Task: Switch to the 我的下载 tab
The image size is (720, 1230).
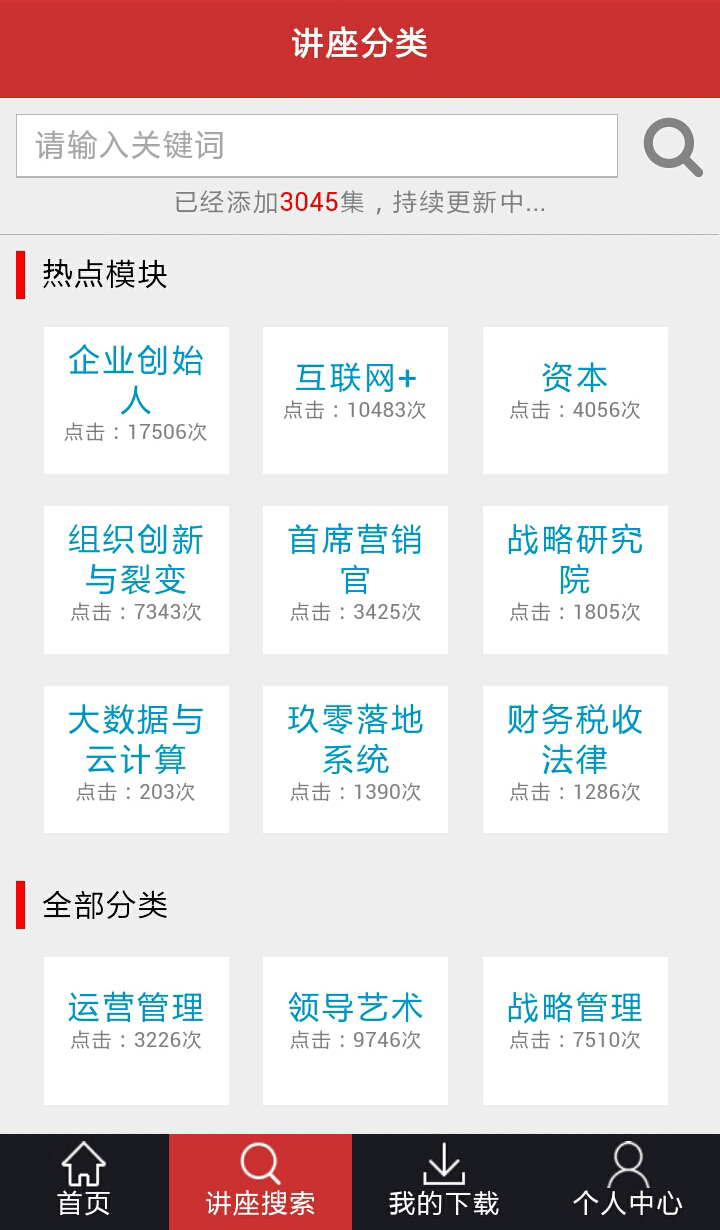Action: pyautogui.click(x=445, y=1182)
